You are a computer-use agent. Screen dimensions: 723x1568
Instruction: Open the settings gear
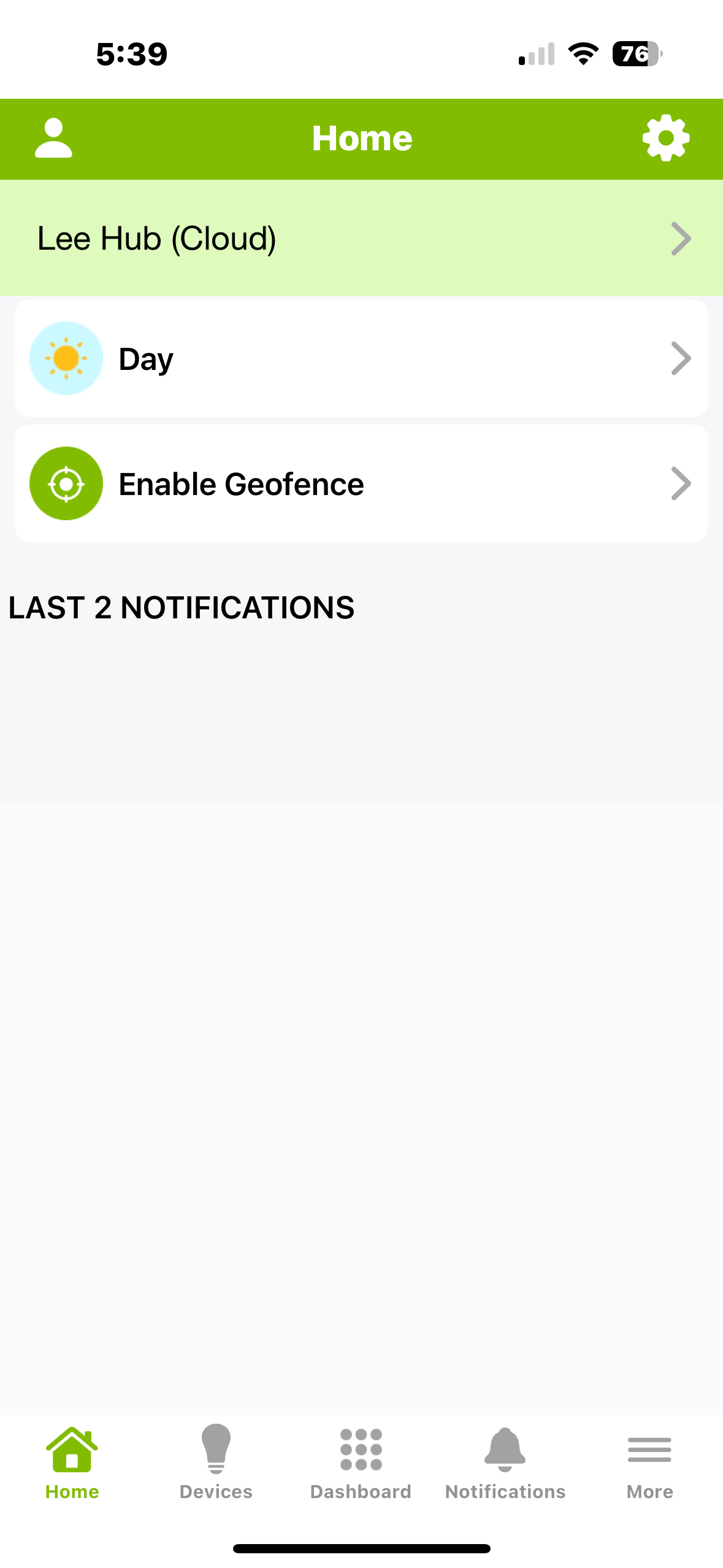[666, 138]
